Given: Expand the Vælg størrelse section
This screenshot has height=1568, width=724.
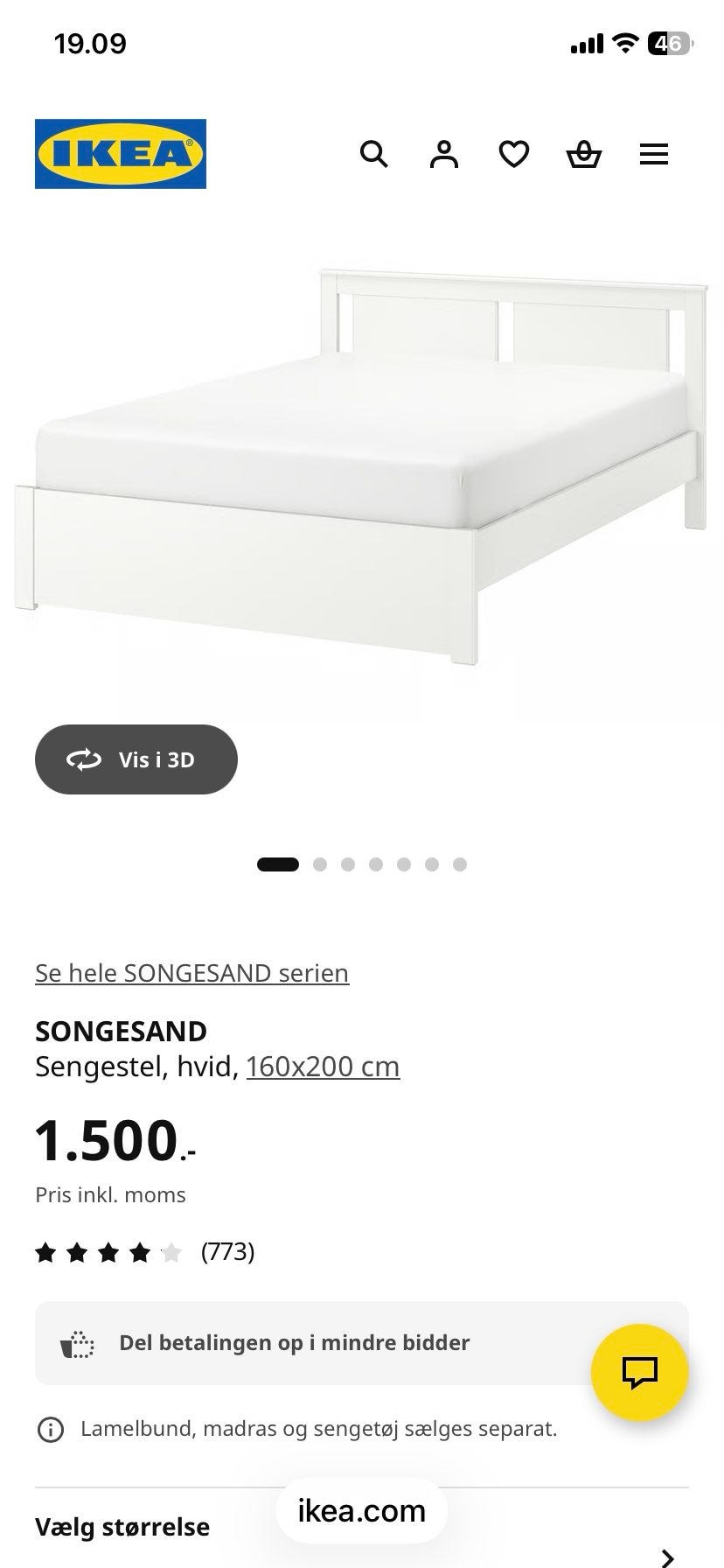Looking at the screenshot, I should (122, 1527).
